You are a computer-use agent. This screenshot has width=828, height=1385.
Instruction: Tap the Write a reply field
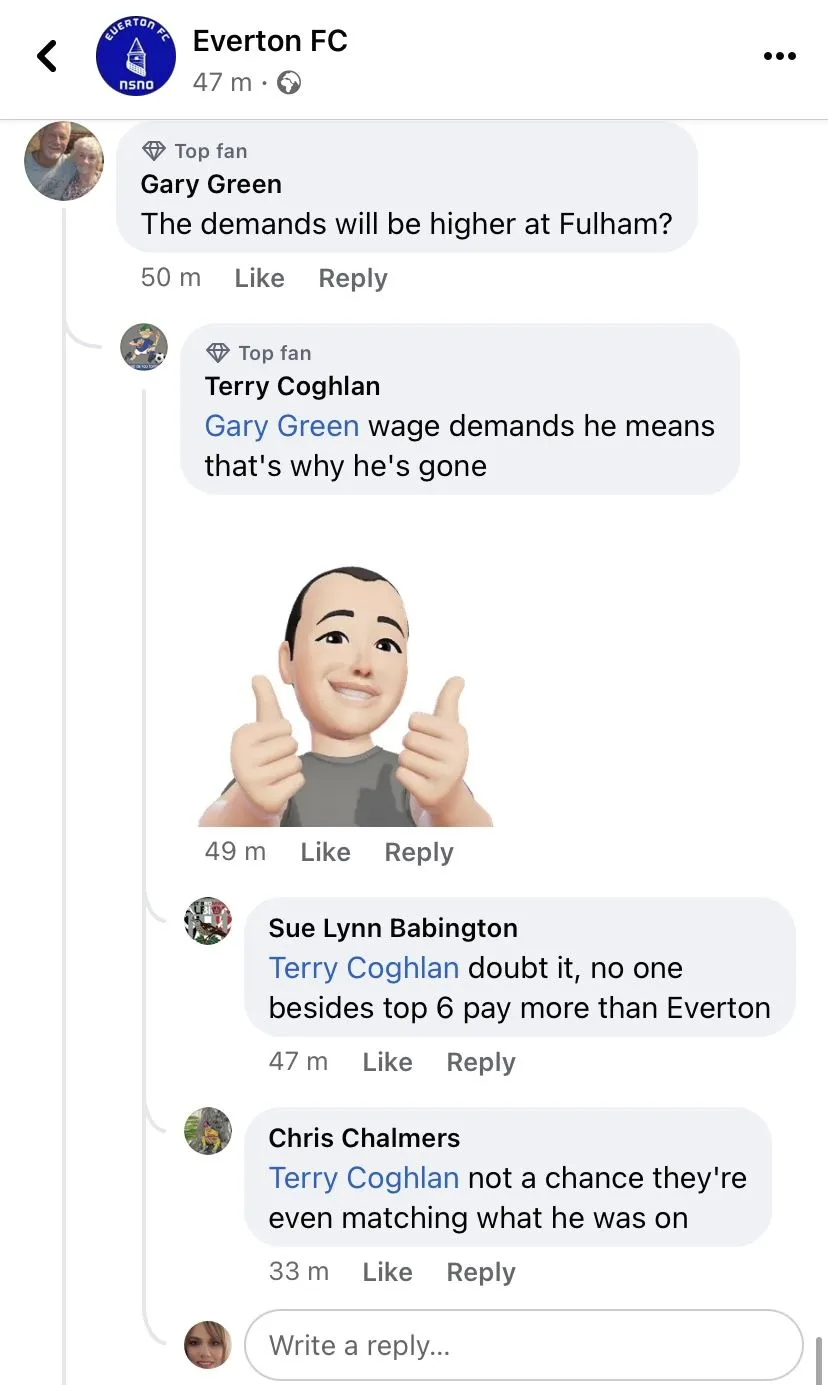523,1345
